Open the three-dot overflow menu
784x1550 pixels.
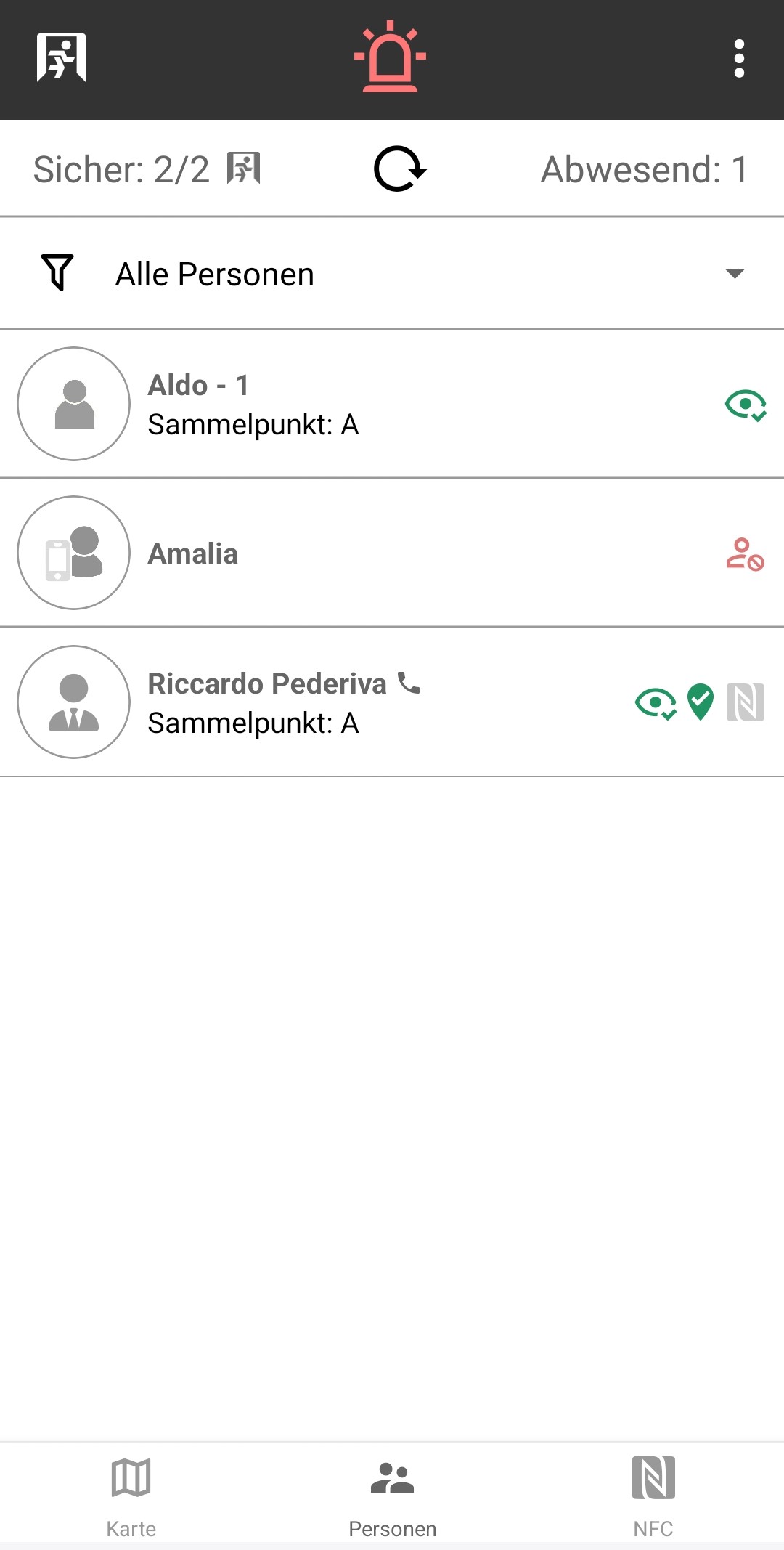(x=739, y=58)
